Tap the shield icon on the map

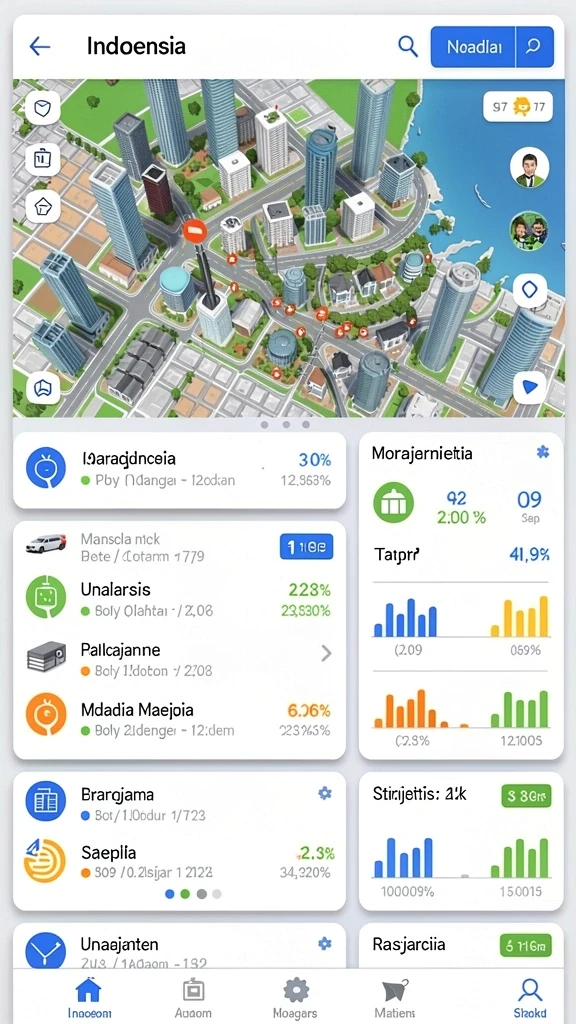(42, 108)
